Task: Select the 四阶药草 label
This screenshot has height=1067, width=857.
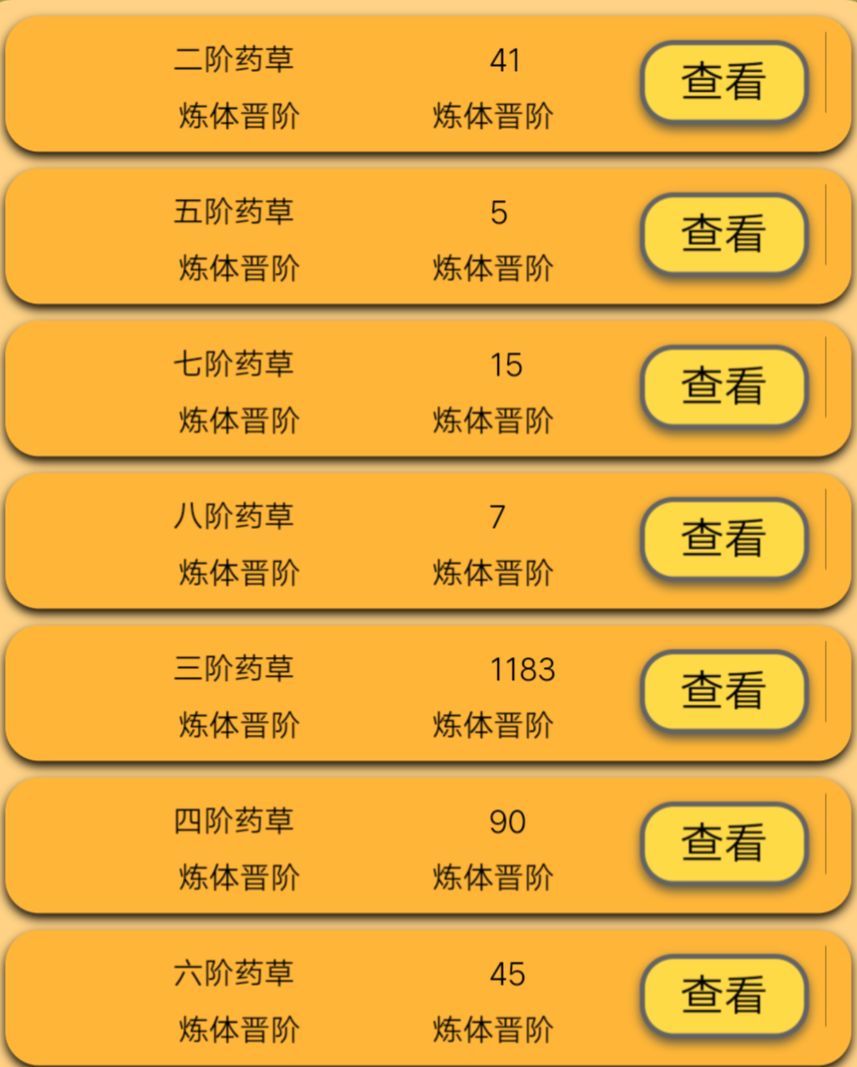Action: click(x=232, y=822)
